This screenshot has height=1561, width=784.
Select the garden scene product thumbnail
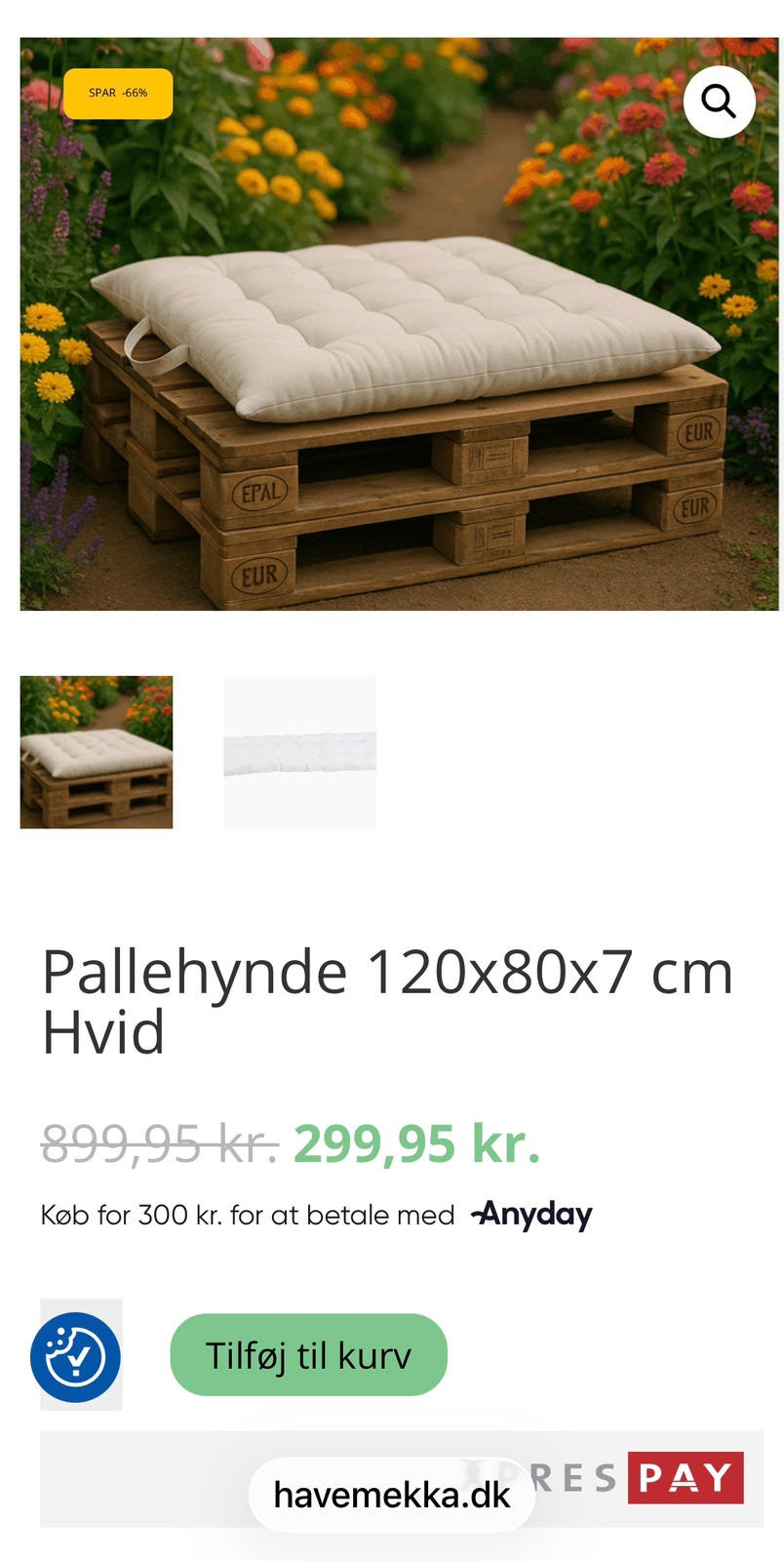(x=97, y=751)
